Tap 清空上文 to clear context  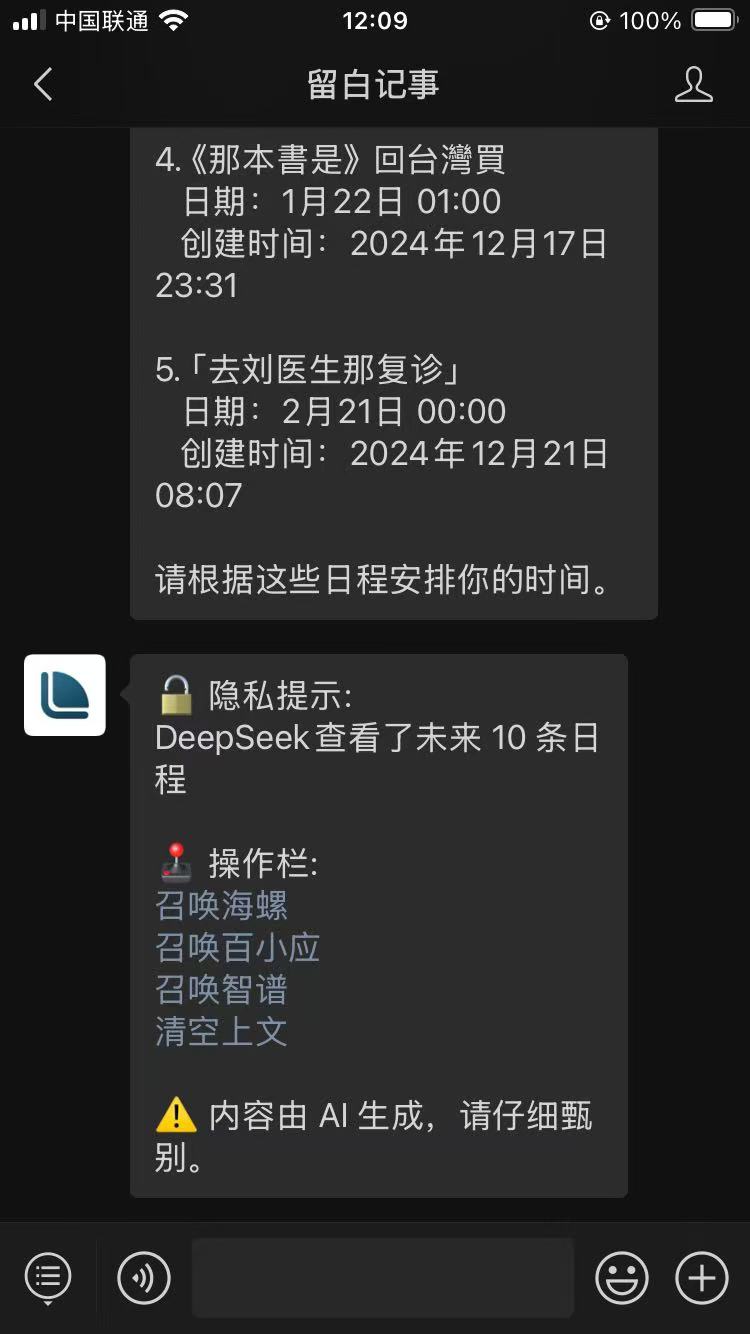221,1032
